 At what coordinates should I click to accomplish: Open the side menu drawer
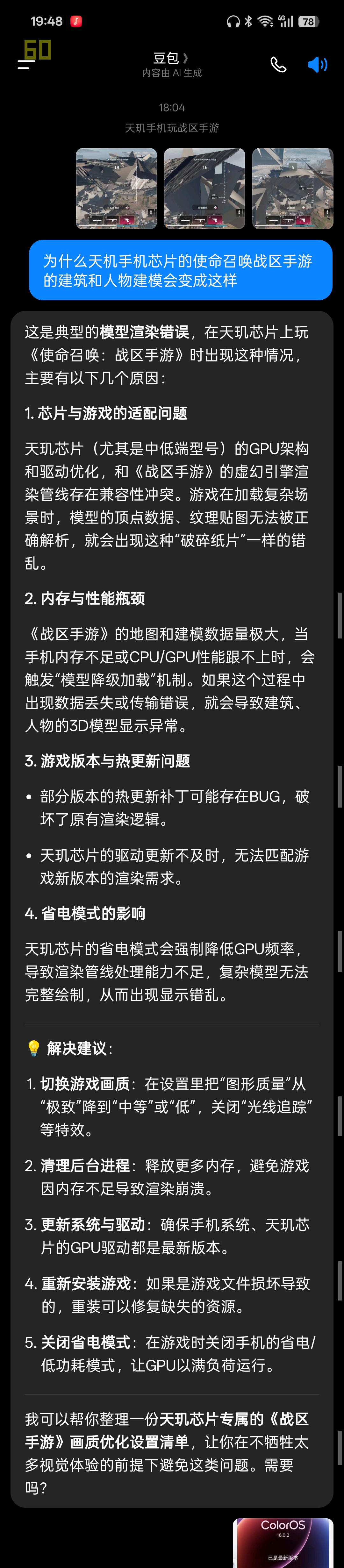pos(25,63)
